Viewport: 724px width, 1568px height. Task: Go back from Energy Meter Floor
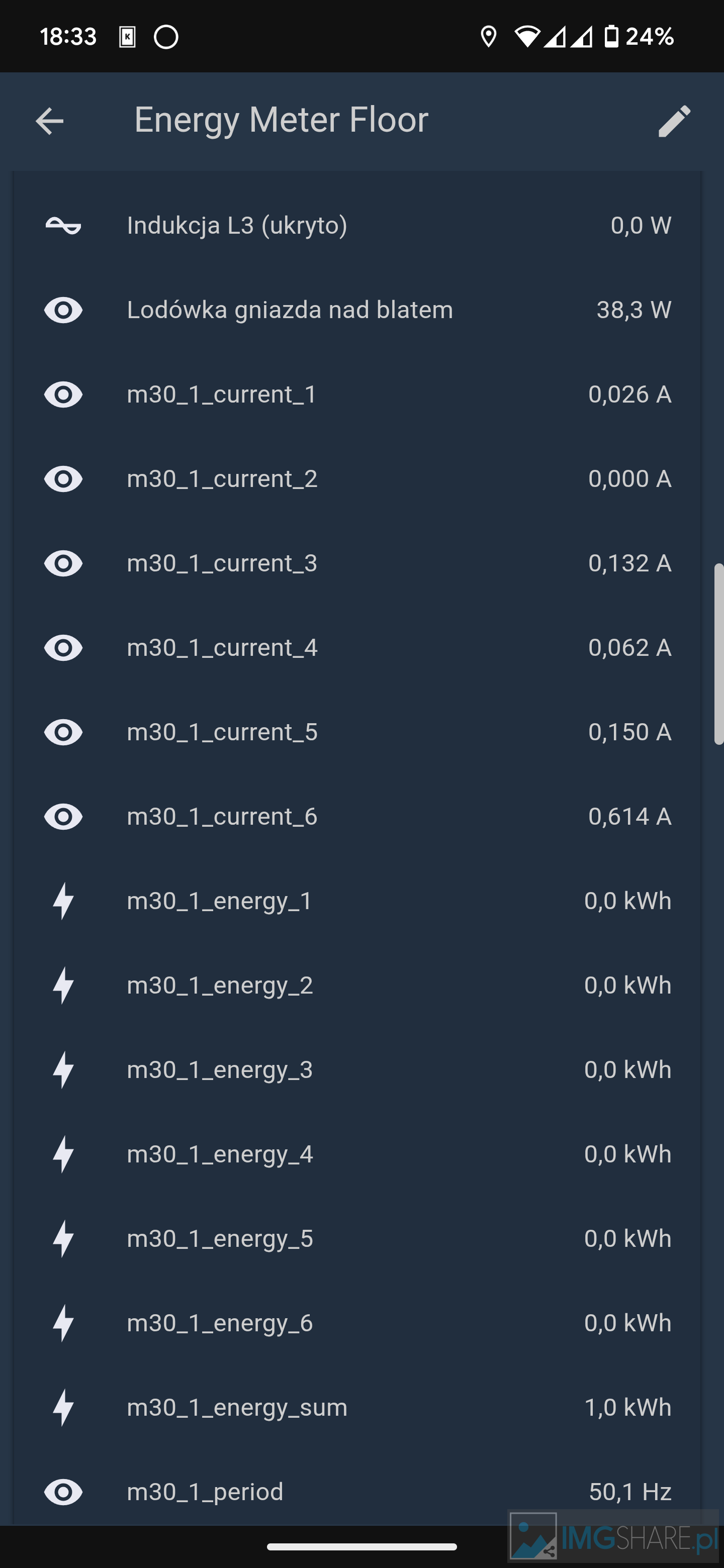pyautogui.click(x=49, y=121)
